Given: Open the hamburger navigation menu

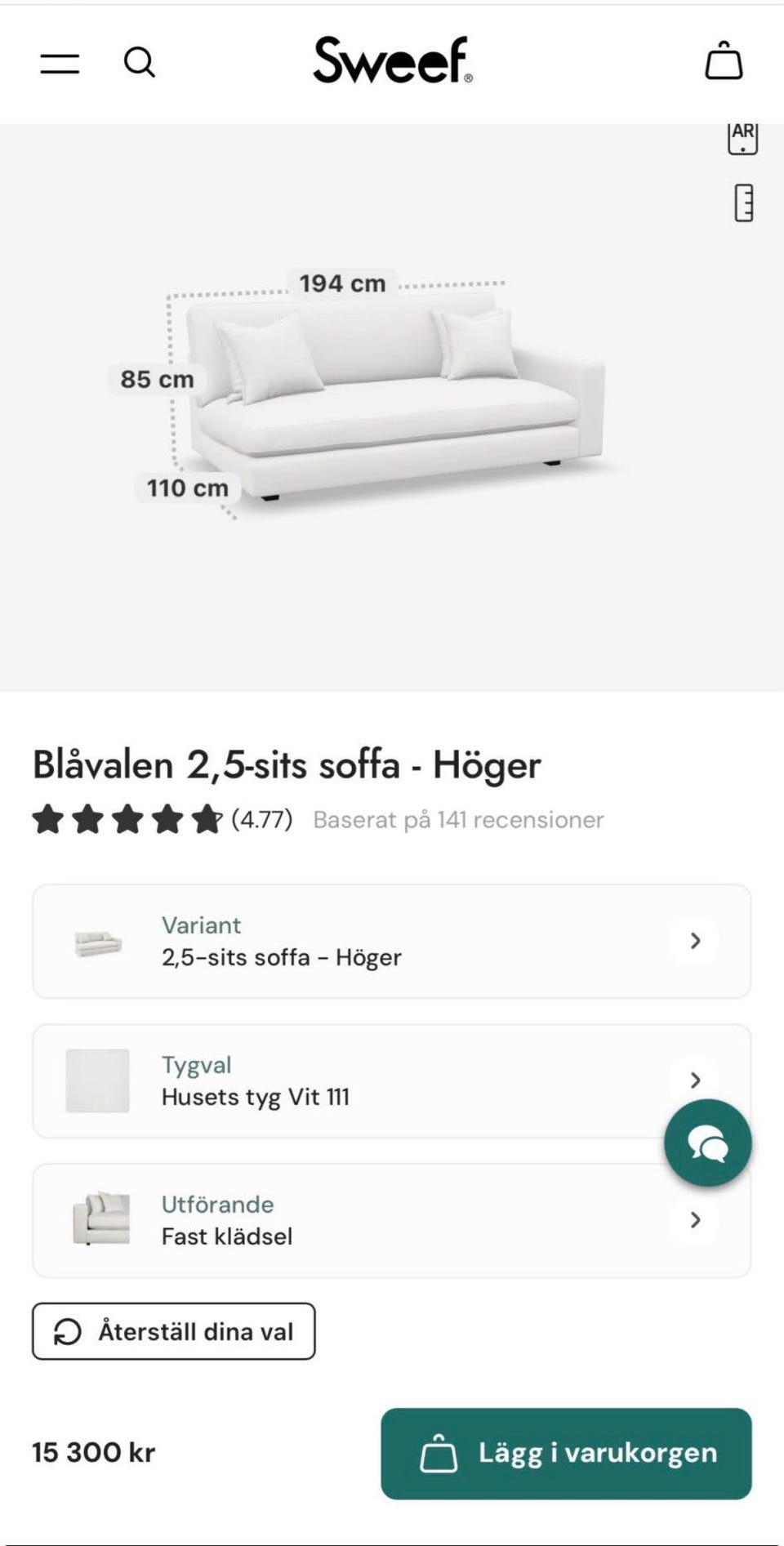Looking at the screenshot, I should coord(60,62).
